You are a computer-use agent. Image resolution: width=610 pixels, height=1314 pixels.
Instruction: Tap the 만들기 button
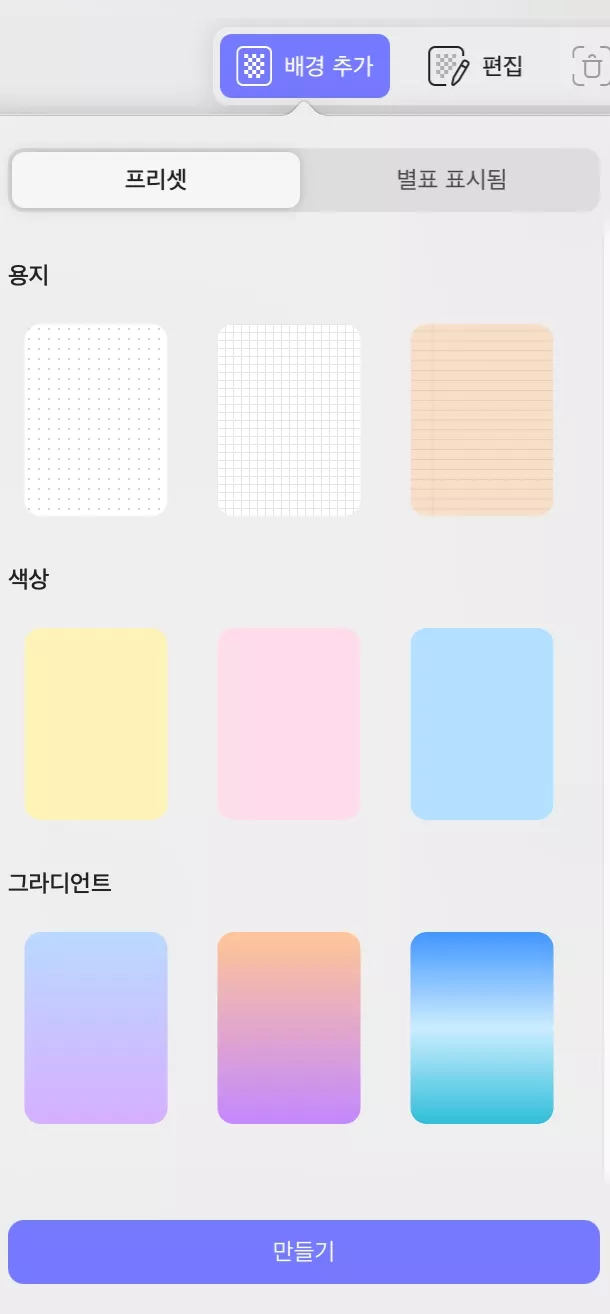304,1252
